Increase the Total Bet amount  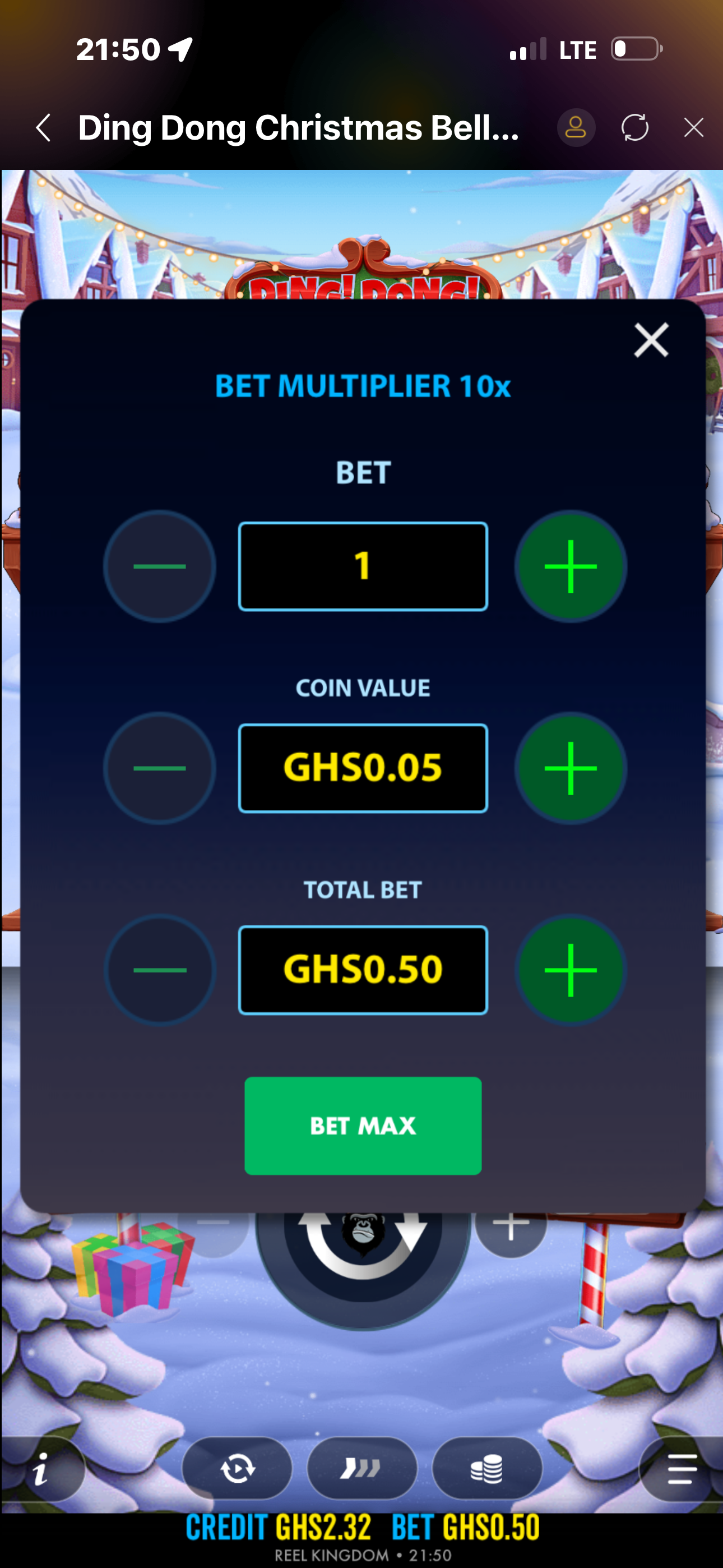(570, 970)
